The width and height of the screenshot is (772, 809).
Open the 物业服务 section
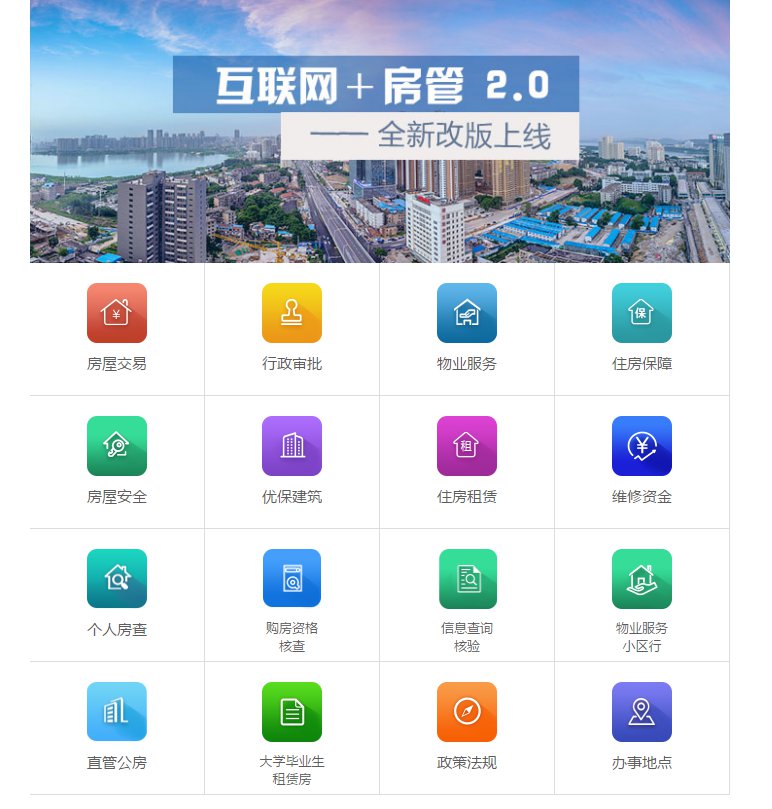pos(467,328)
